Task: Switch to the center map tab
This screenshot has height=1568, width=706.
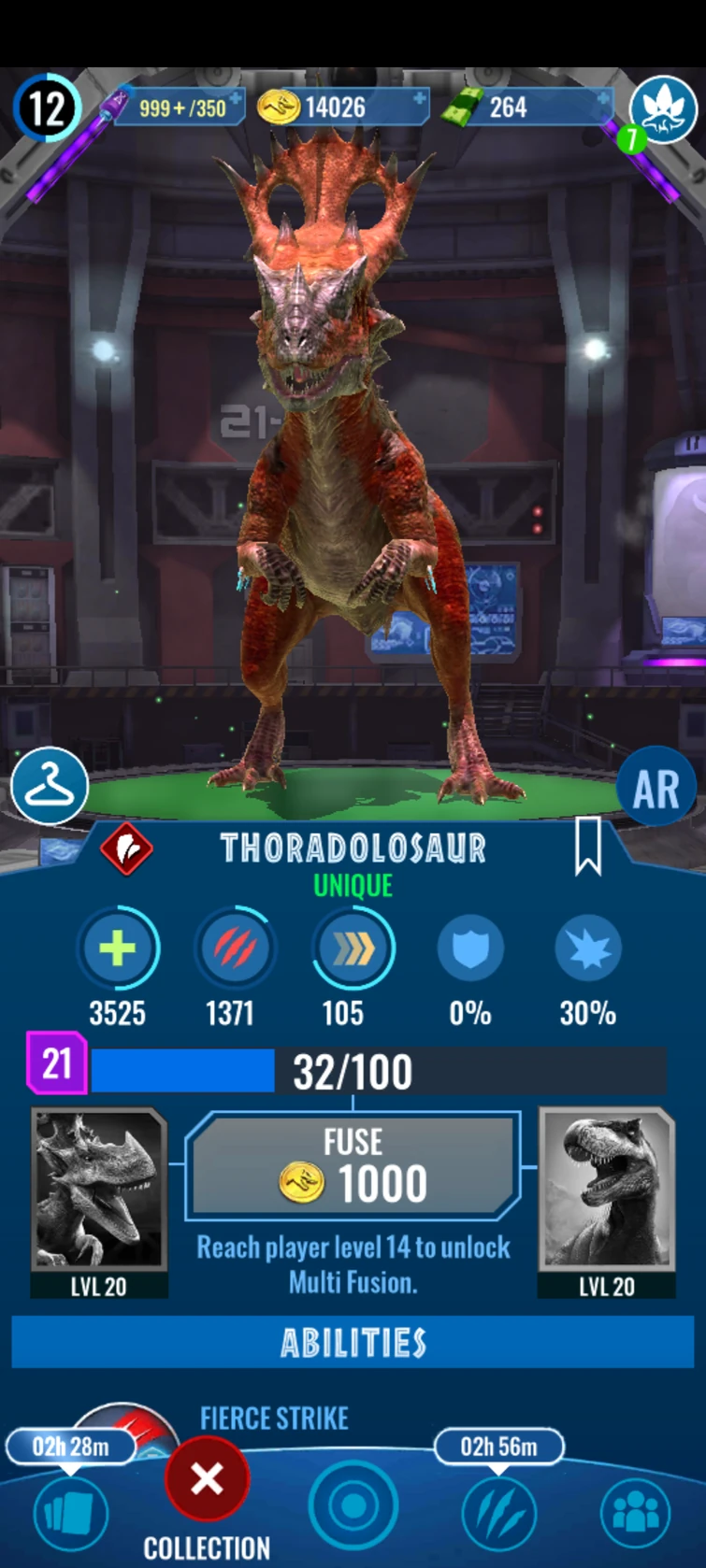Action: point(353,1505)
